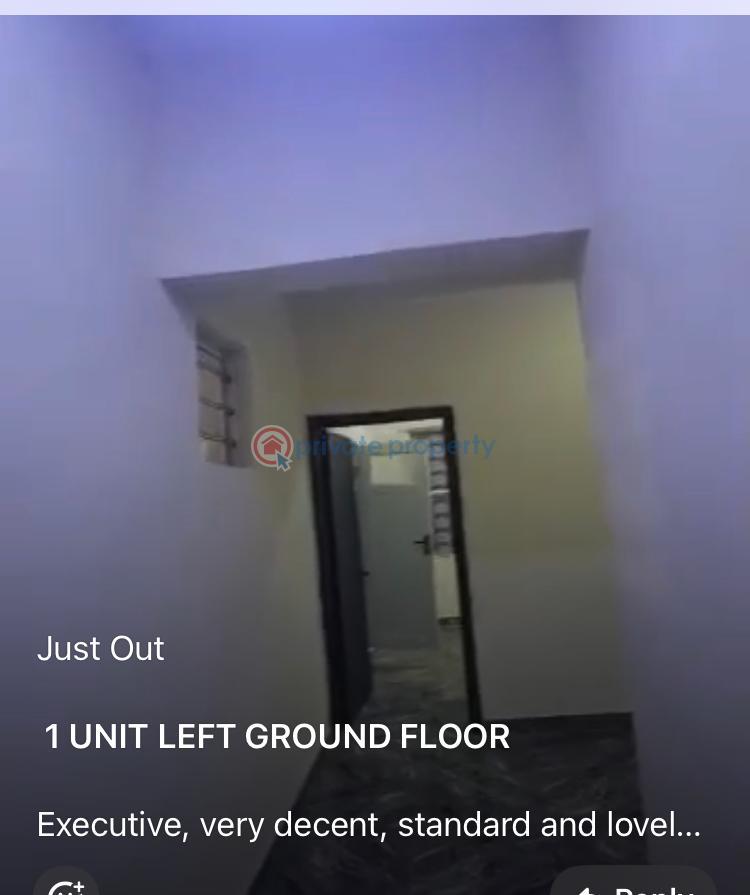Expand the truncated caption starting with 'Executive'
The image size is (750, 895).
coord(368,825)
